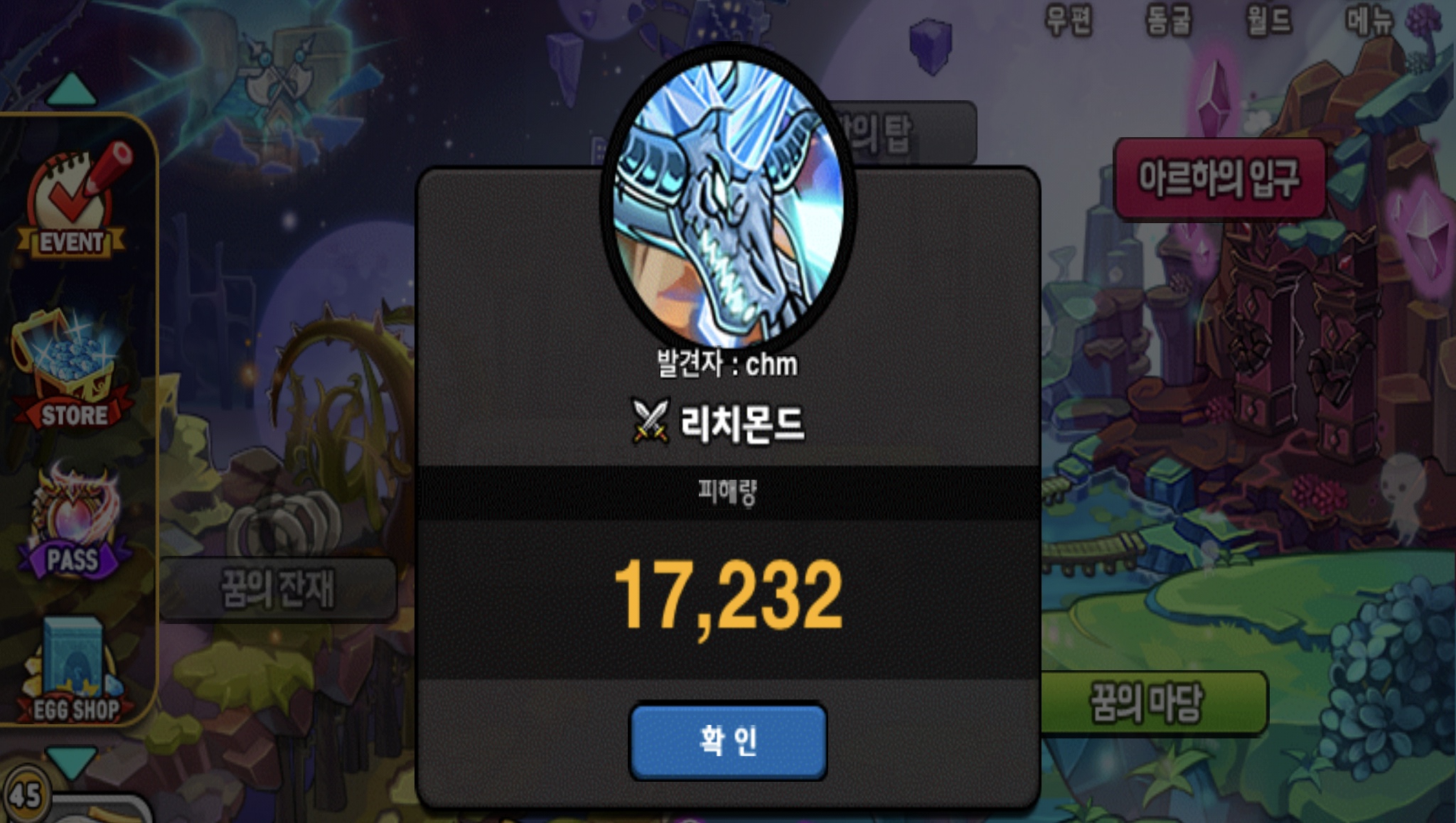Open the 월드 map
This screenshot has width=1456, height=823.
[1269, 20]
